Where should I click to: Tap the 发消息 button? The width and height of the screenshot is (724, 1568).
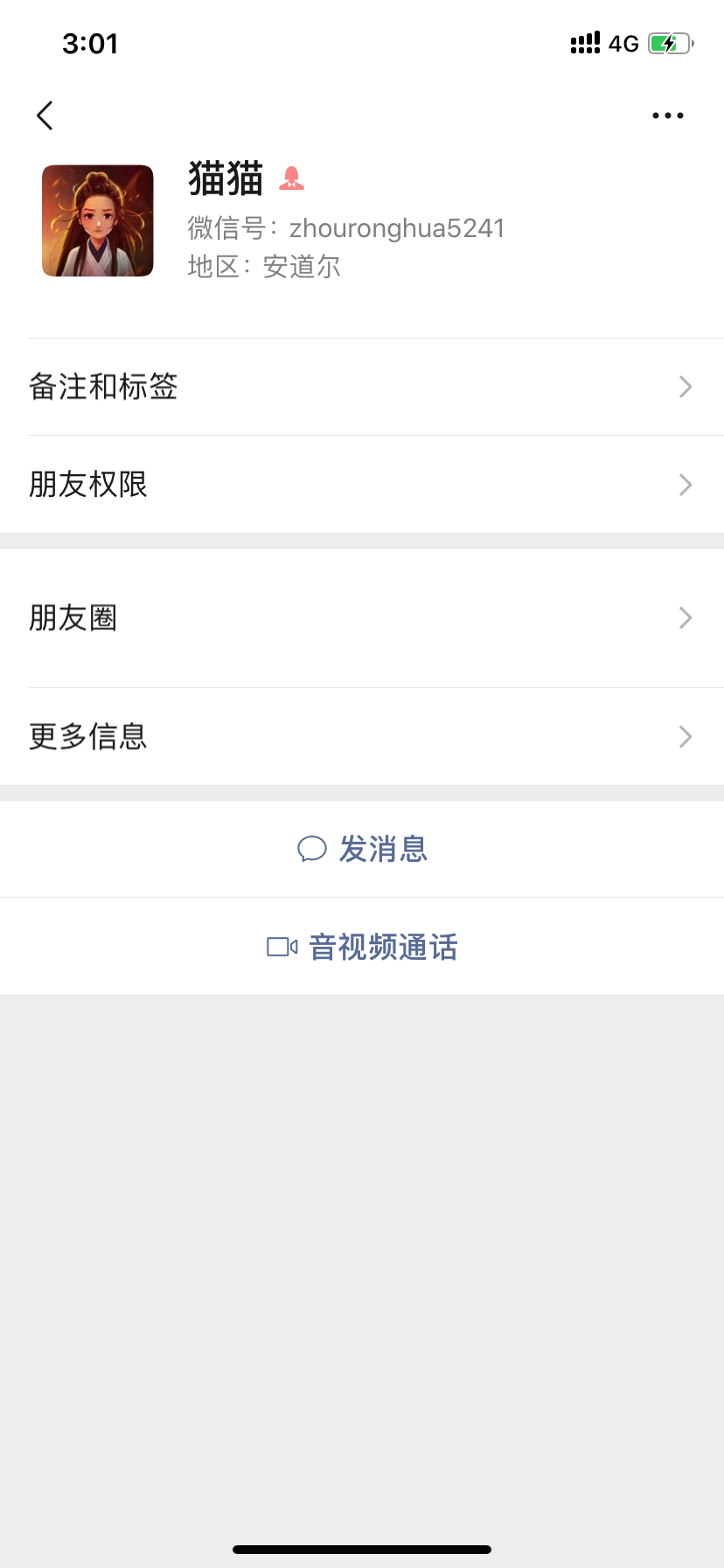pos(362,849)
